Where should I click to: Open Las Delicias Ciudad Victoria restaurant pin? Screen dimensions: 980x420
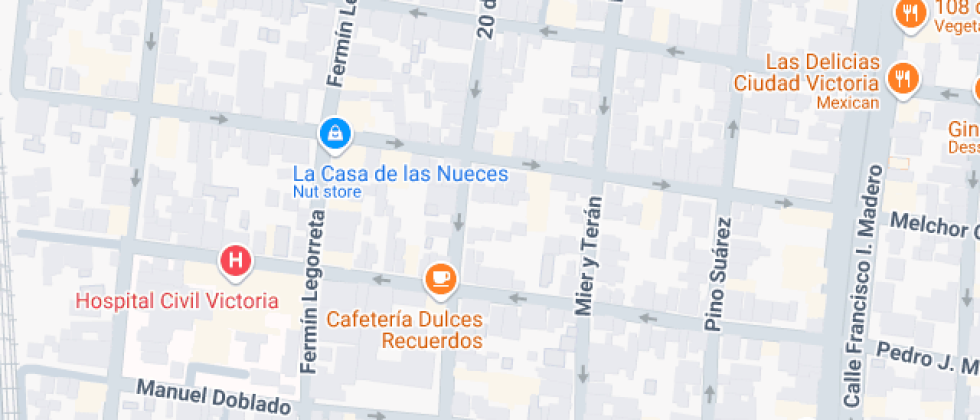click(903, 80)
